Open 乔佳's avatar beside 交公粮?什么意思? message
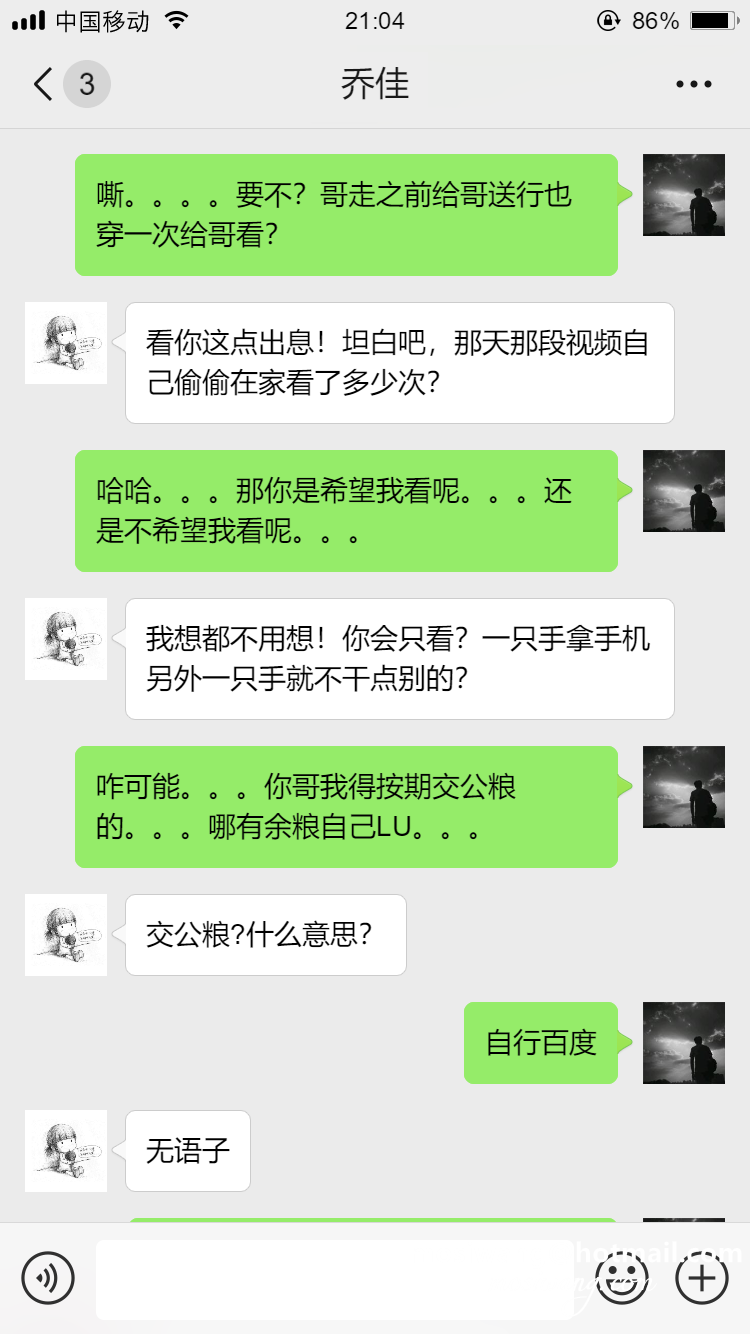Image resolution: width=750 pixels, height=1334 pixels. tap(66, 934)
